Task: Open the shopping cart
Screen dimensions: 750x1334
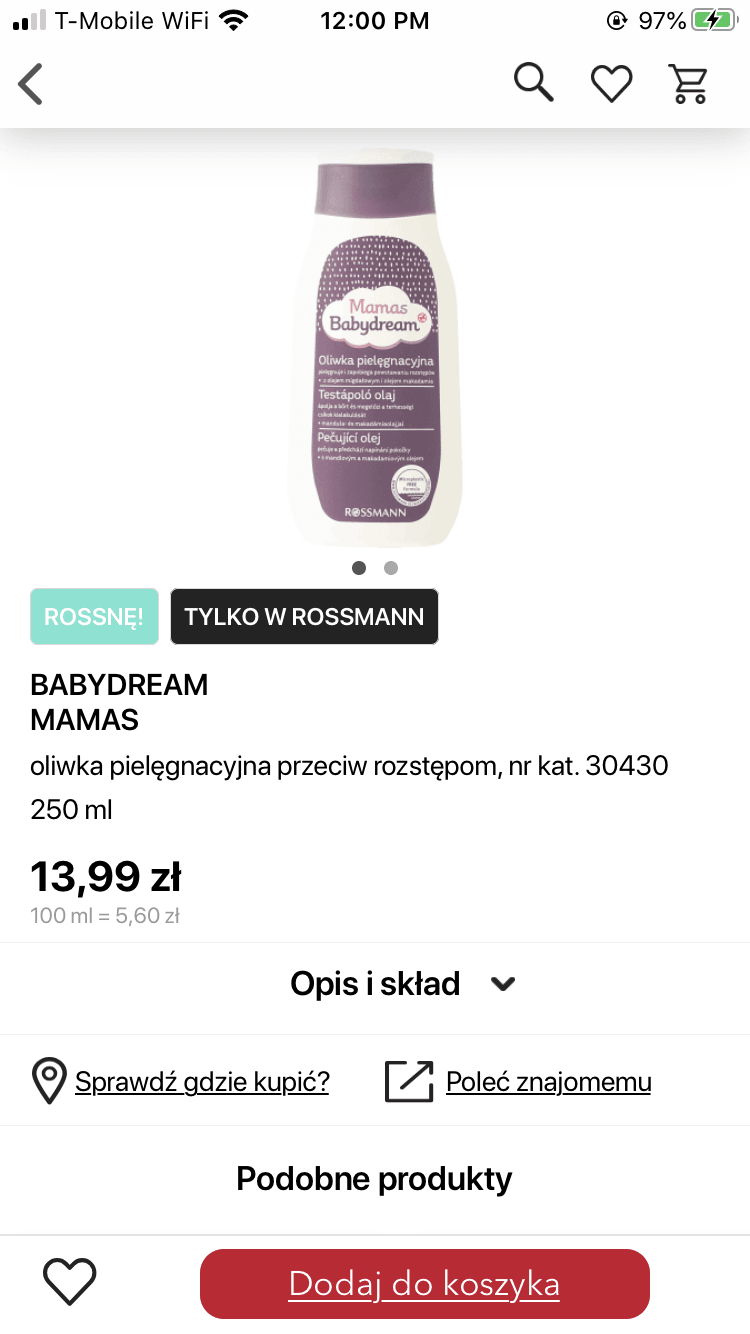Action: pos(688,83)
